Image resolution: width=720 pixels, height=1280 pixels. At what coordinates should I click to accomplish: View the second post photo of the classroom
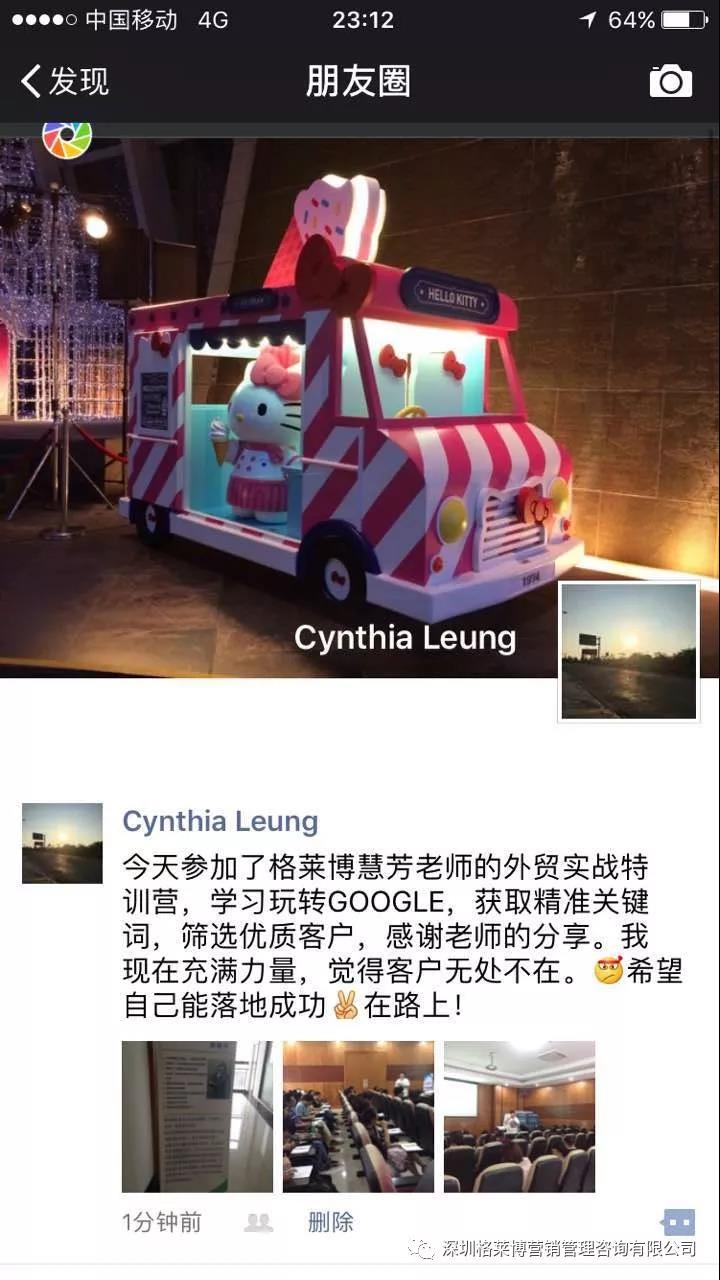coord(358,1116)
